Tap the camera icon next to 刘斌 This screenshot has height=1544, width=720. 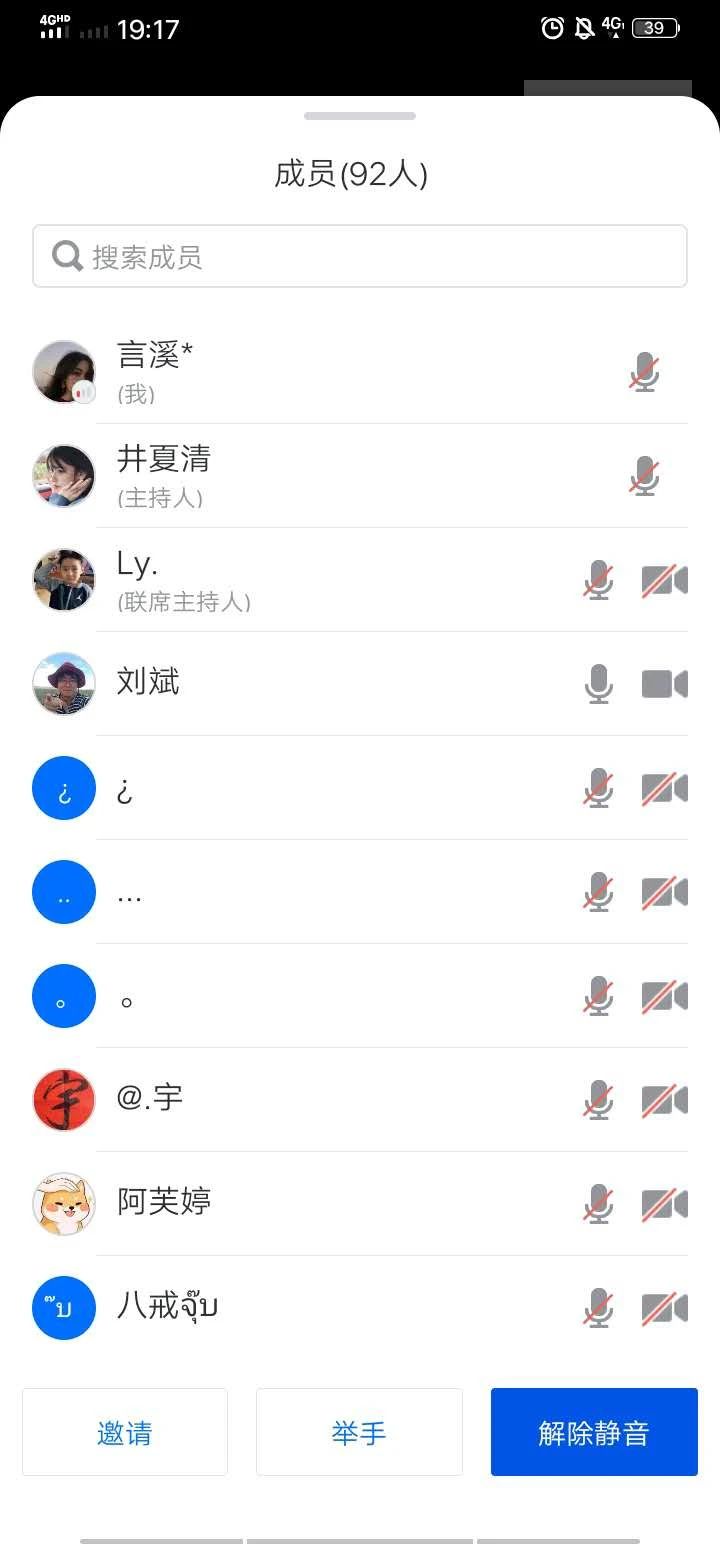[664, 684]
